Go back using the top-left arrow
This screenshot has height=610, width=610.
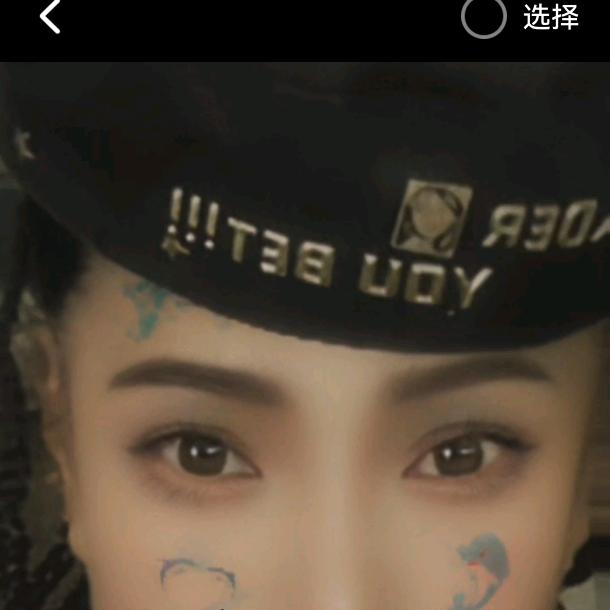(50, 16)
